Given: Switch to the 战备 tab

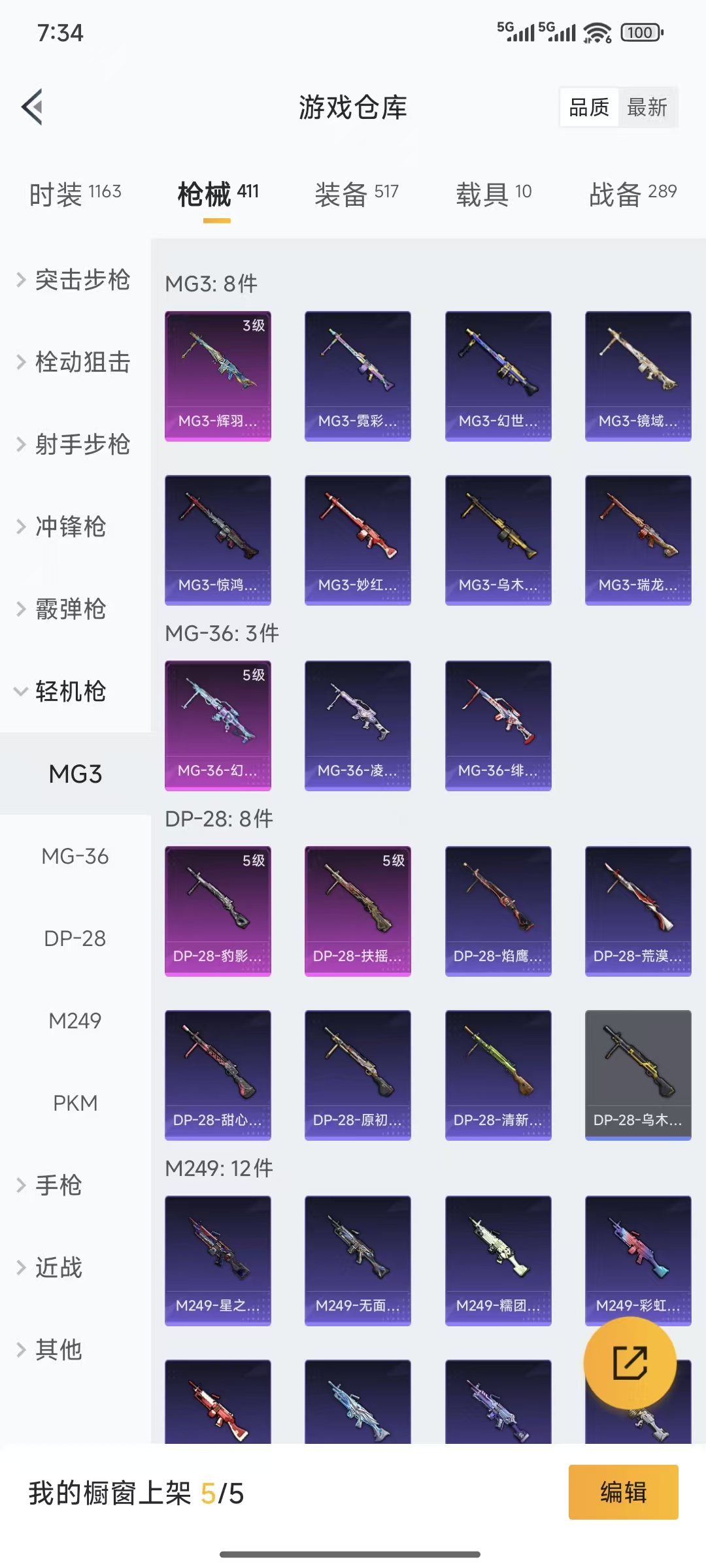Looking at the screenshot, I should pyautogui.click(x=632, y=194).
